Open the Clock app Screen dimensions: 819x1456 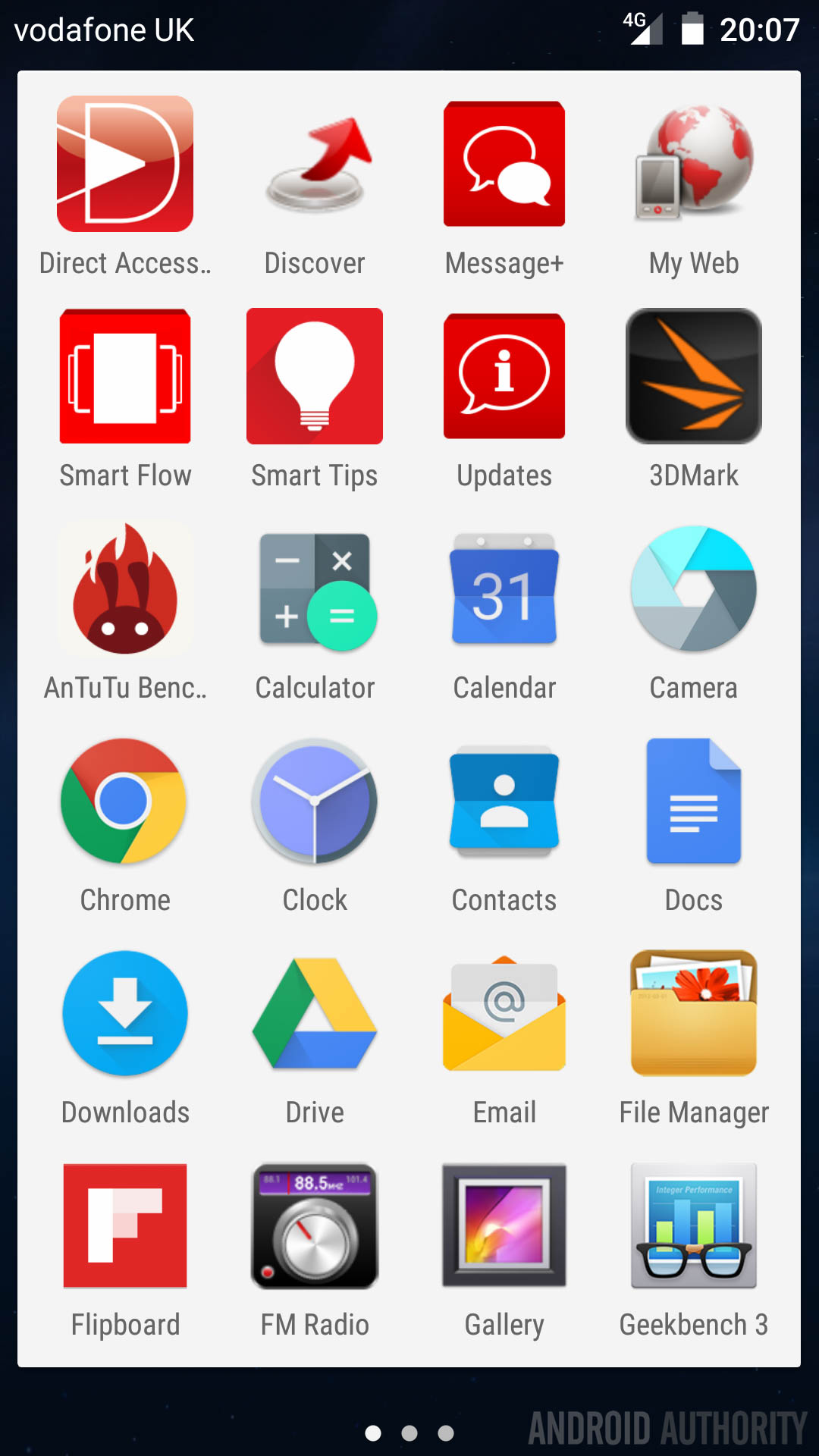[315, 801]
